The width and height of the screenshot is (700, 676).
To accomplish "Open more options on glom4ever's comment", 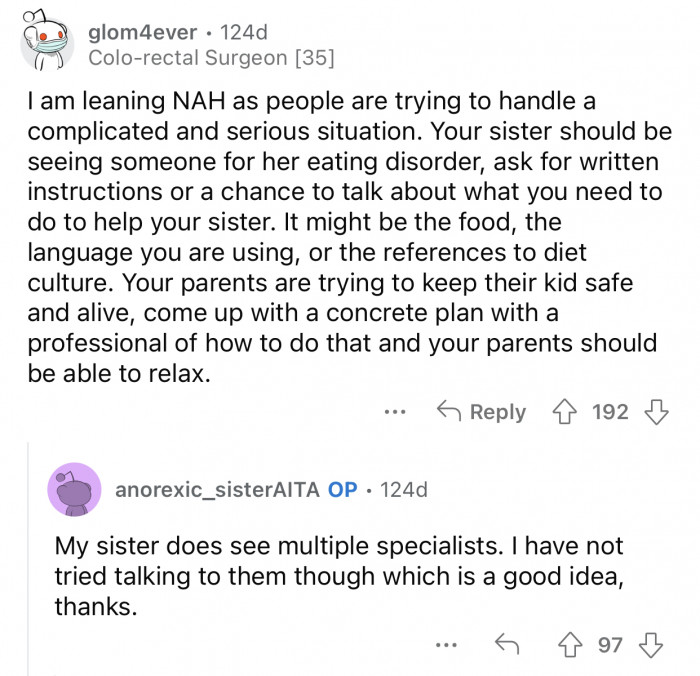I will point(397,412).
